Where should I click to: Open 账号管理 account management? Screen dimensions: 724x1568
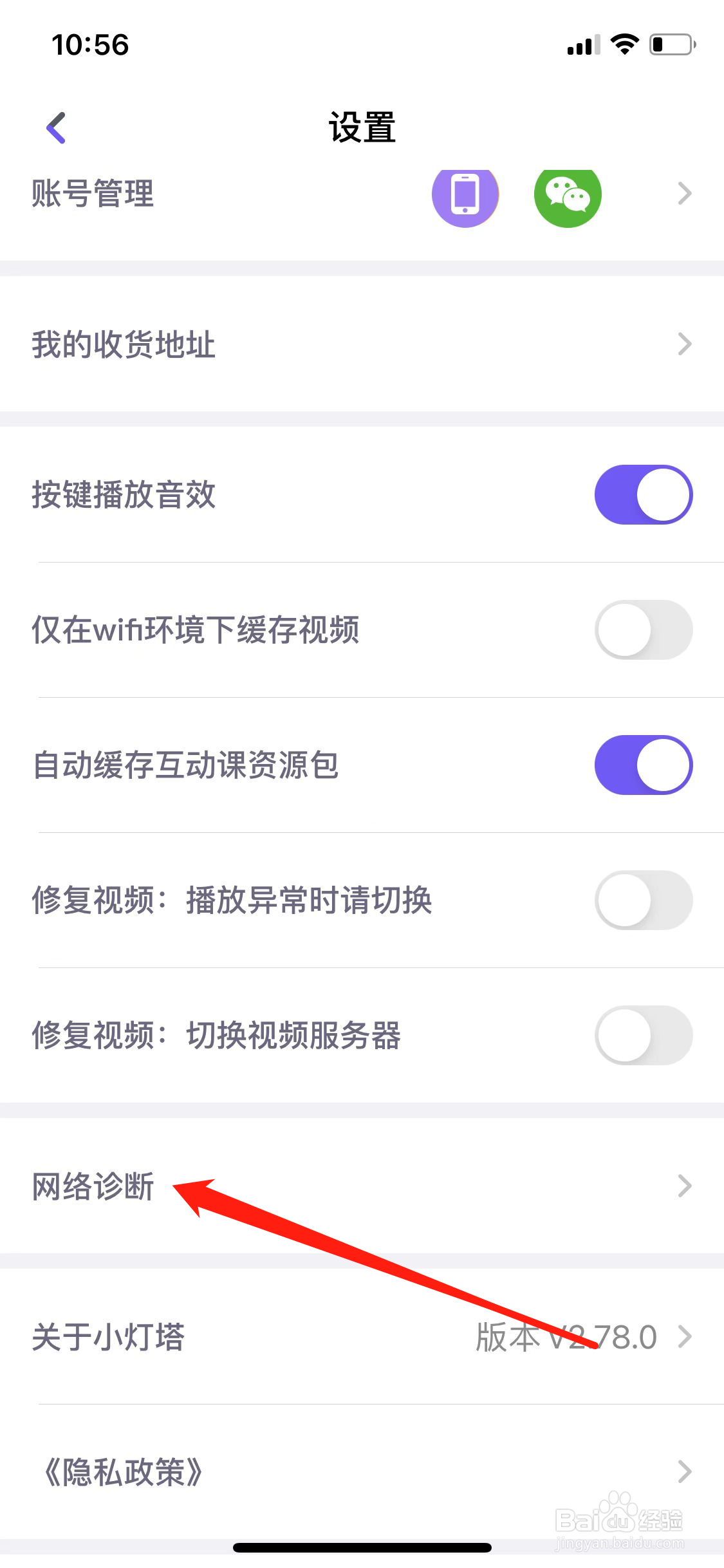click(362, 194)
